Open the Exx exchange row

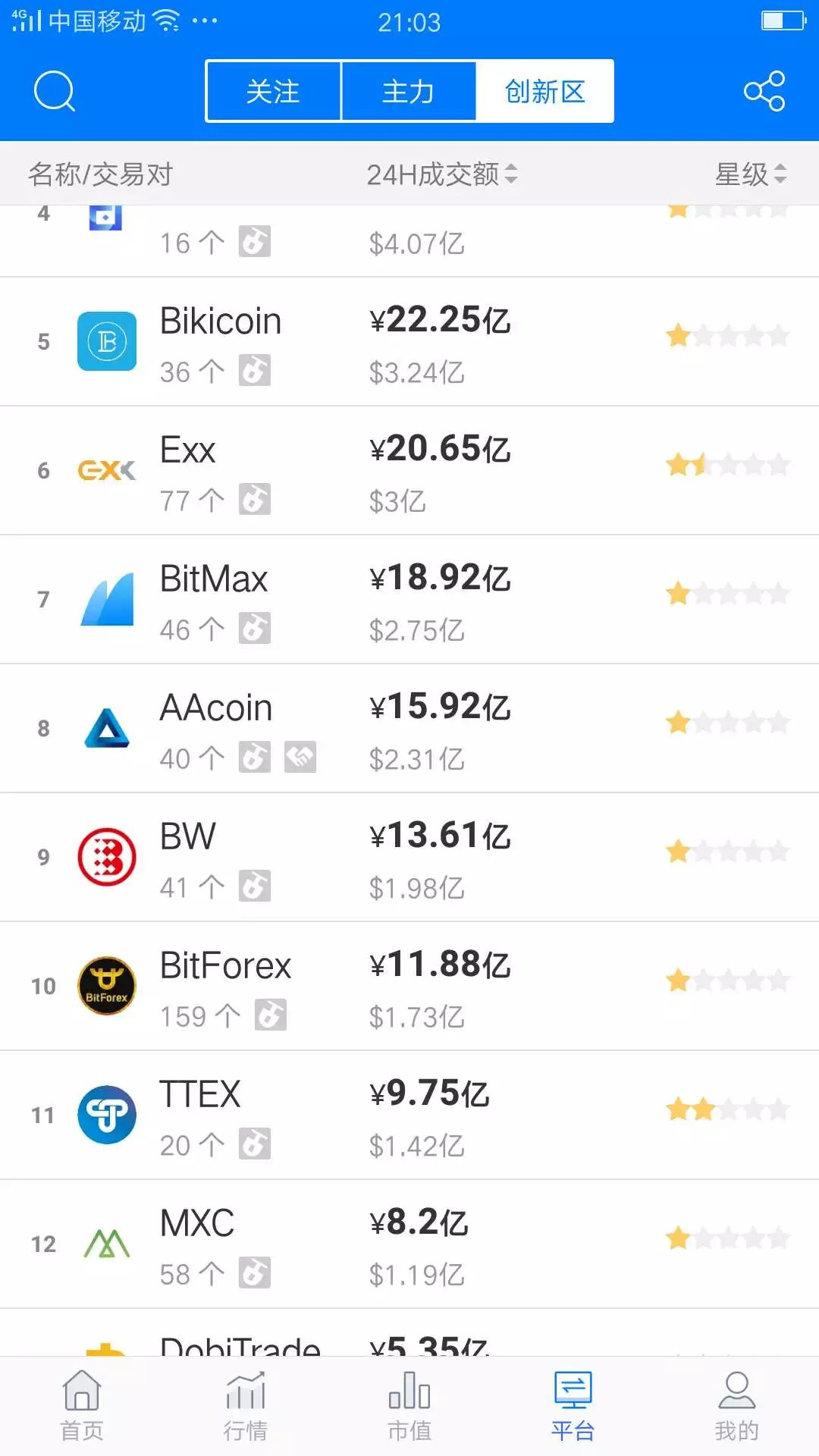coord(409,471)
